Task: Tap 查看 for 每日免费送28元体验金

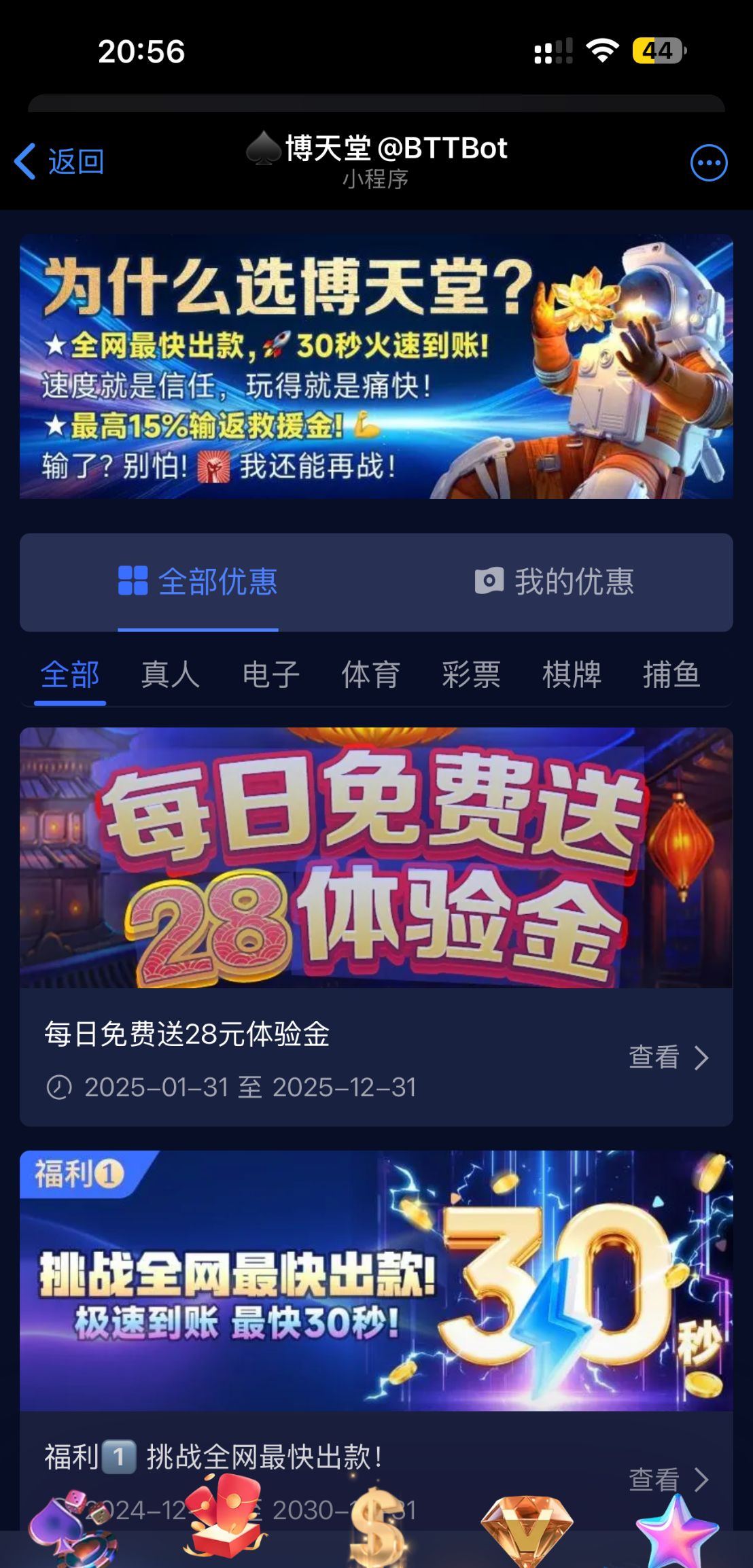Action: 668,1058
